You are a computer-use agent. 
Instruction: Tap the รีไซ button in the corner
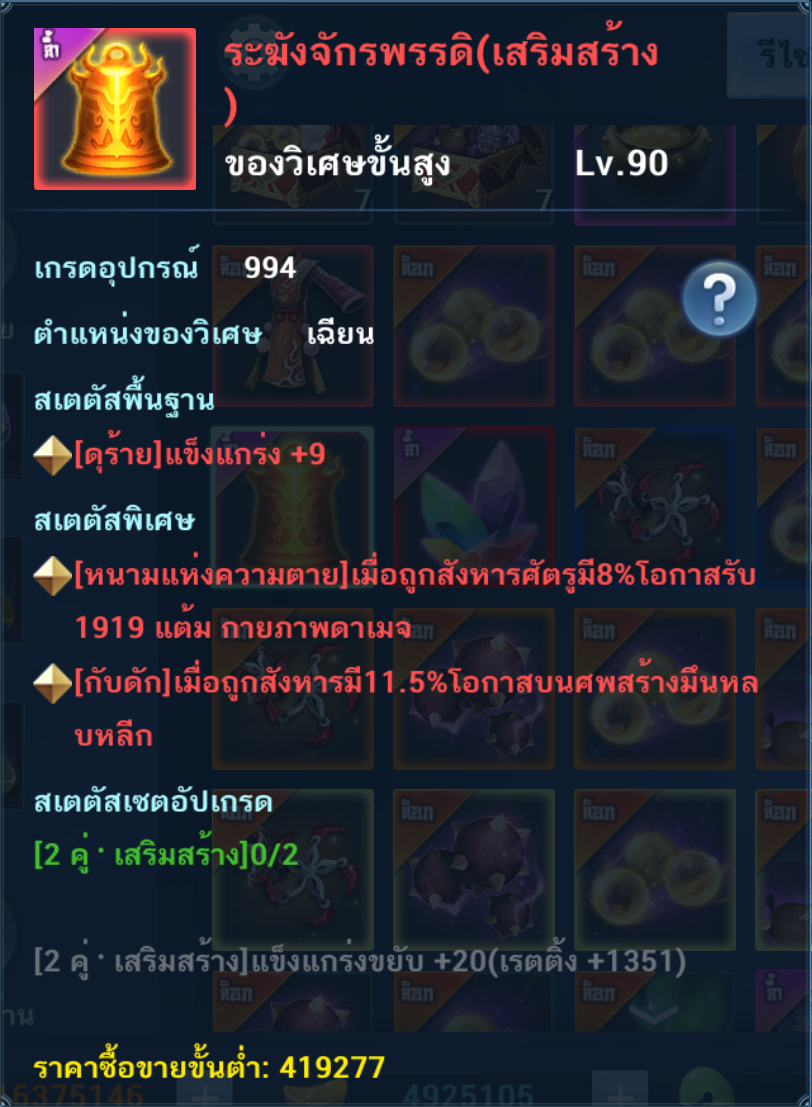[770, 56]
